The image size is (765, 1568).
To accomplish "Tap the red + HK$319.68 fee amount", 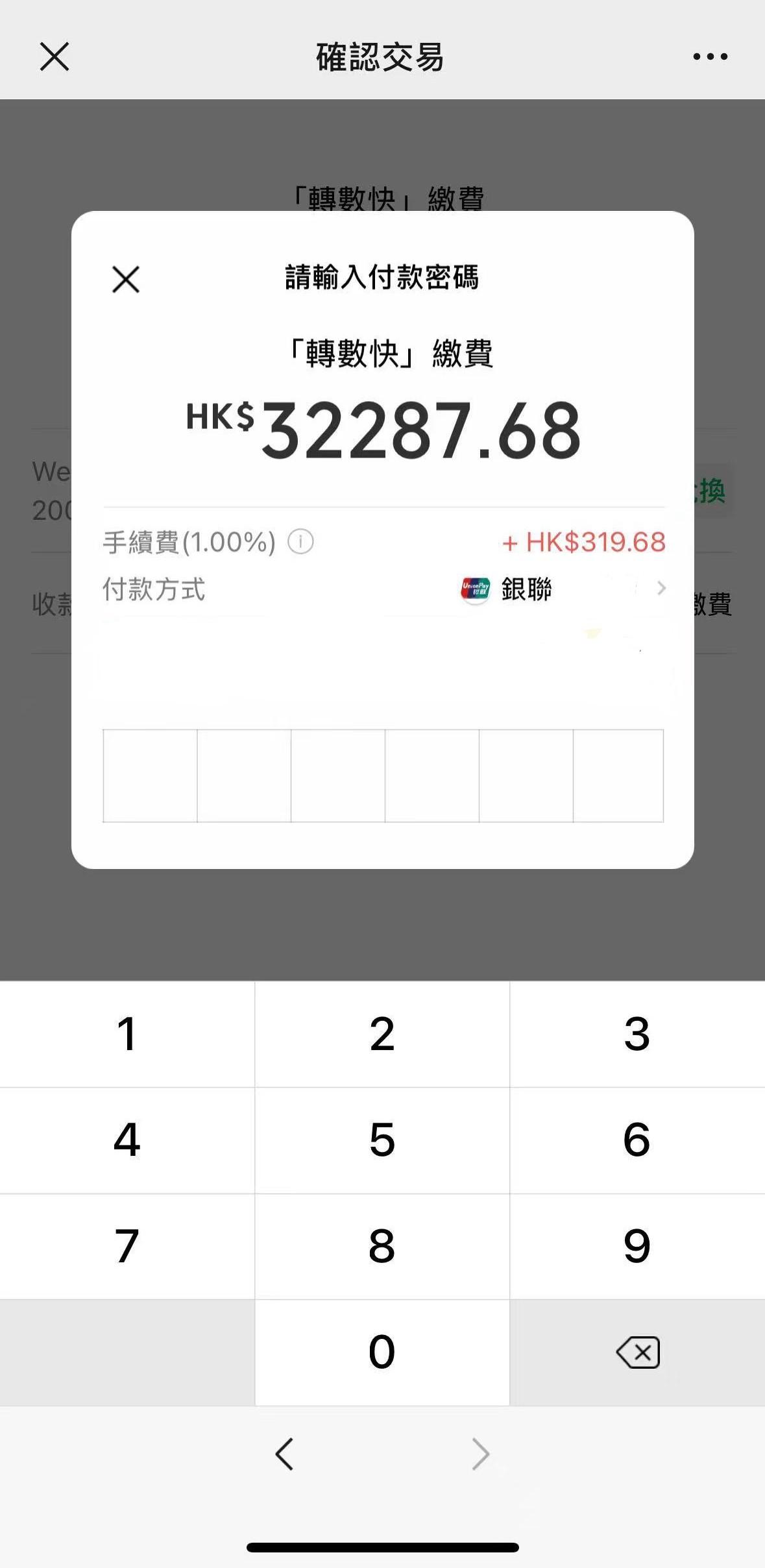I will [583, 544].
